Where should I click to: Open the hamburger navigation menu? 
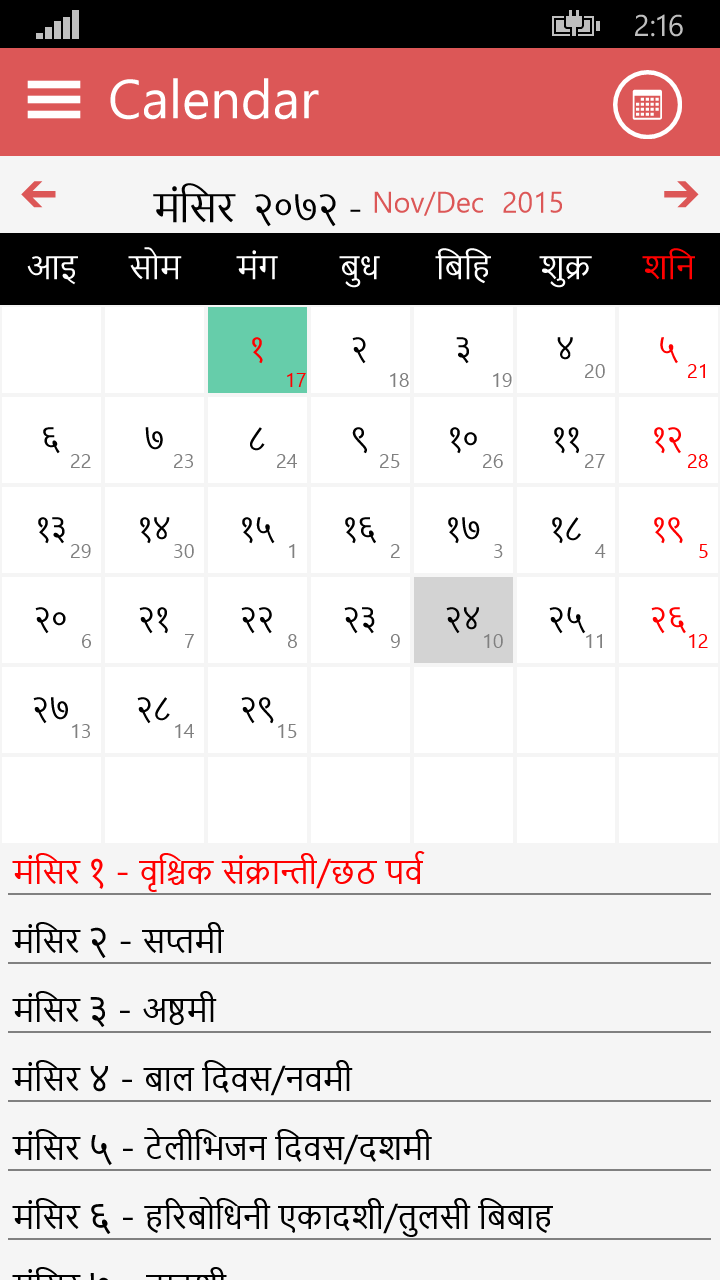(x=54, y=101)
